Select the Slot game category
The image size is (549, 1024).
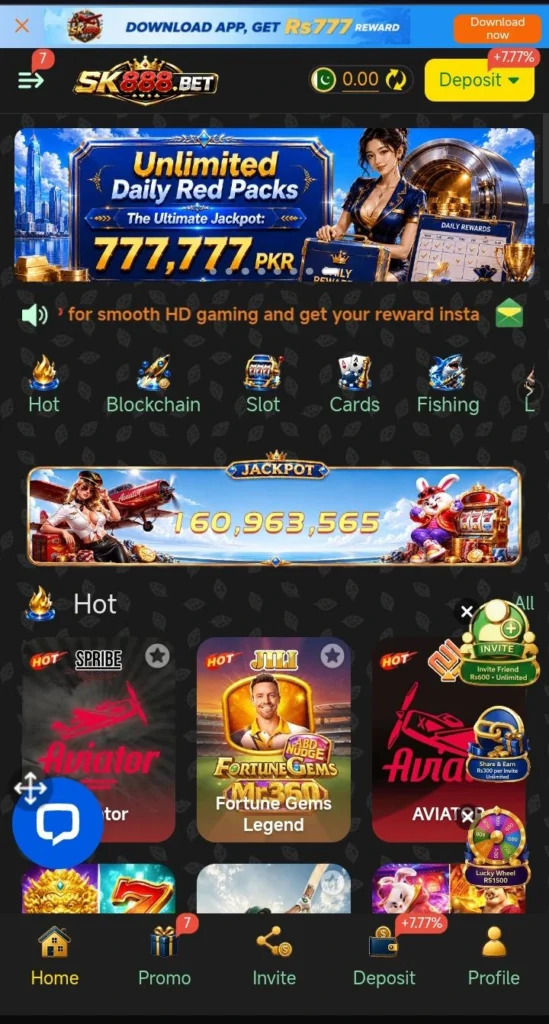click(263, 385)
